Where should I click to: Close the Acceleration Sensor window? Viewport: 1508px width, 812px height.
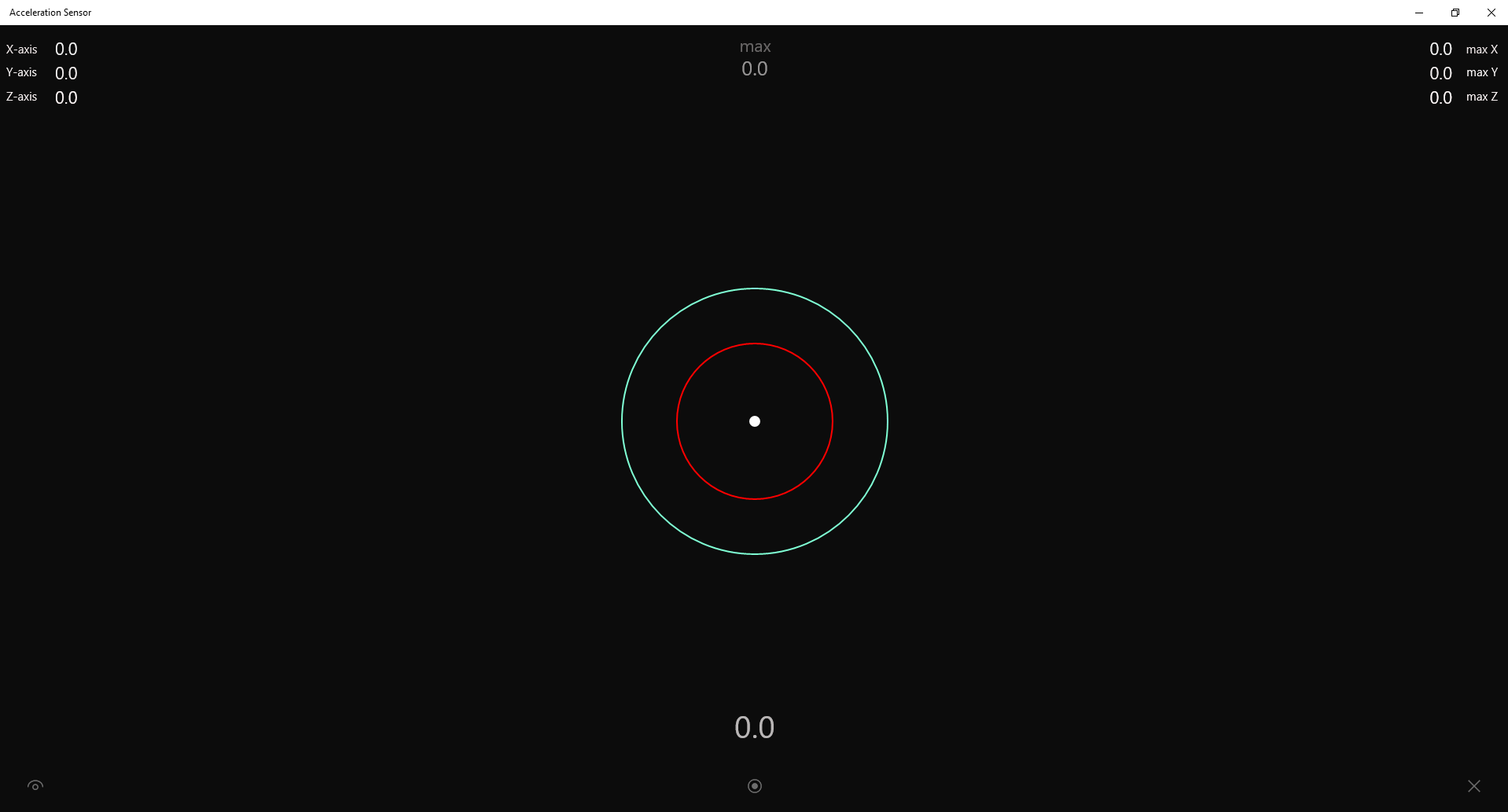[1491, 13]
